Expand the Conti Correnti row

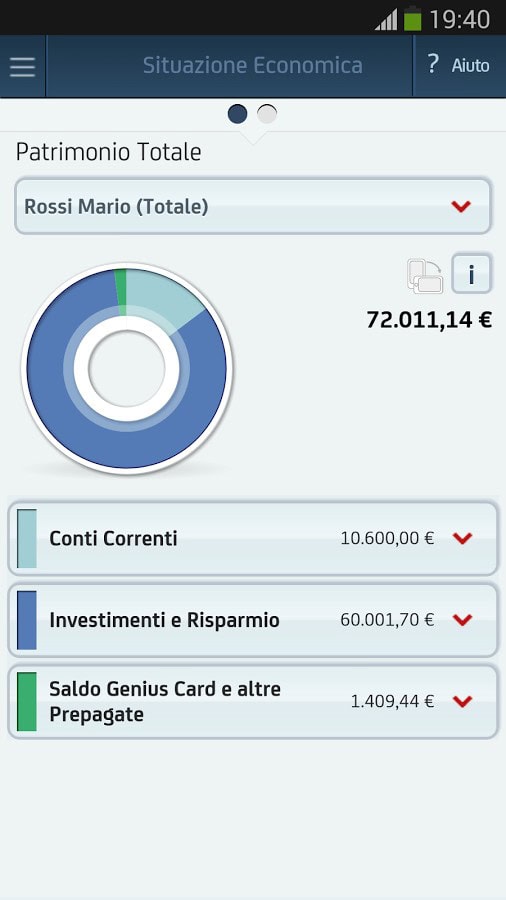click(x=253, y=538)
